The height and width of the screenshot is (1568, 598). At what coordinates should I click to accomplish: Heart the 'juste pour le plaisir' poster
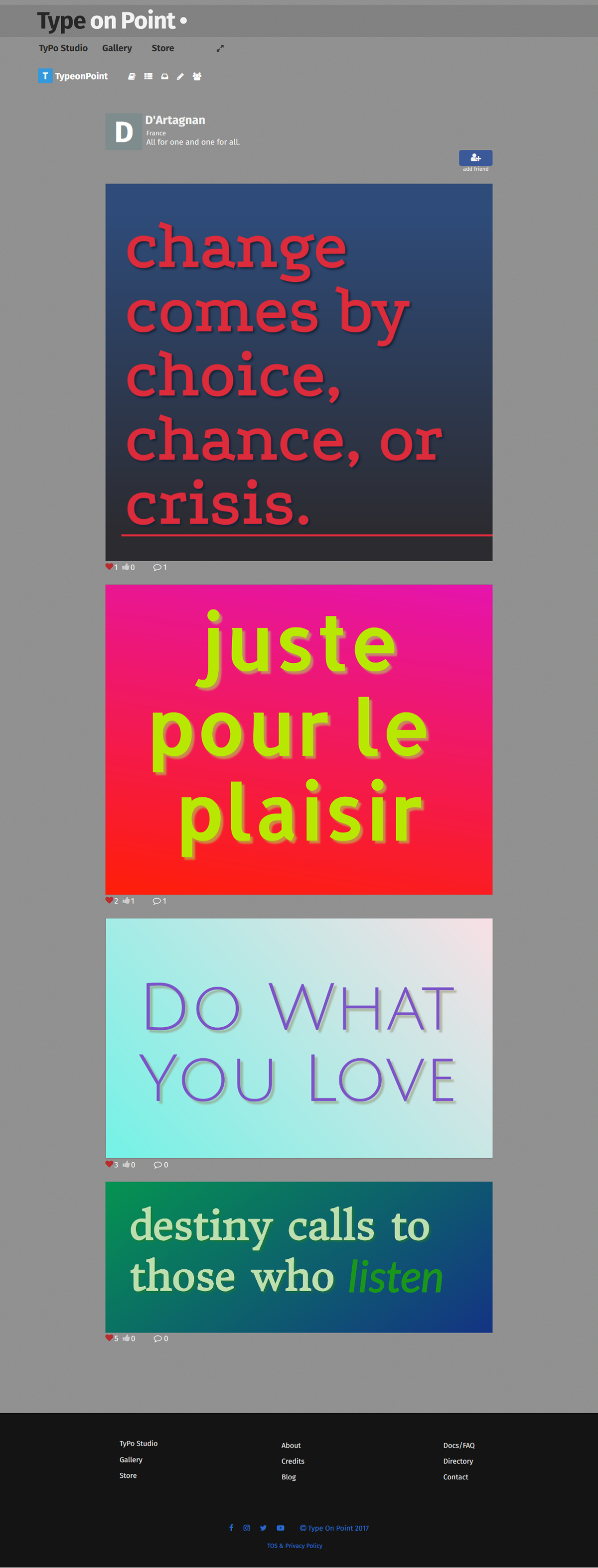pyautogui.click(x=109, y=900)
